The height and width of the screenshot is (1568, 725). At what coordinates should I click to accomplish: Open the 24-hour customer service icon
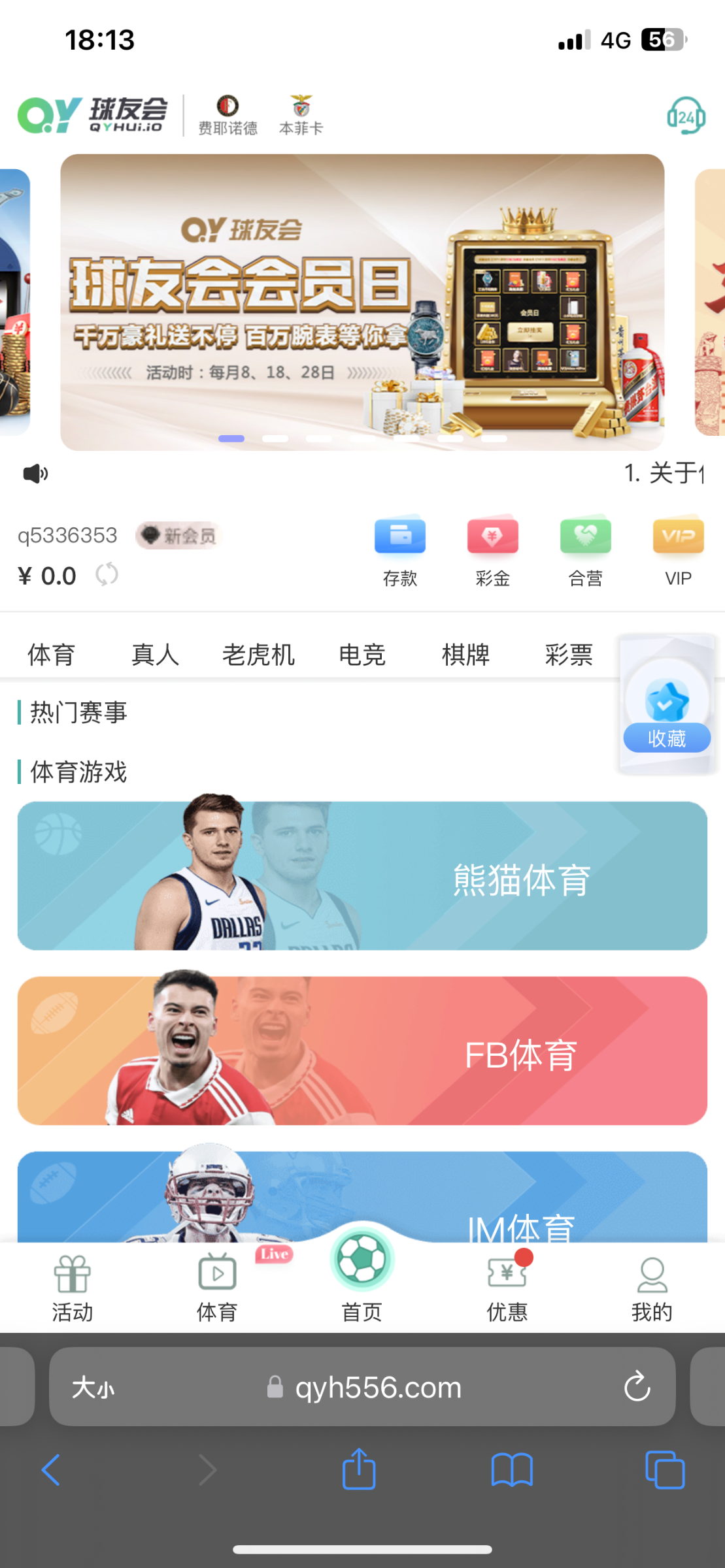tap(685, 116)
